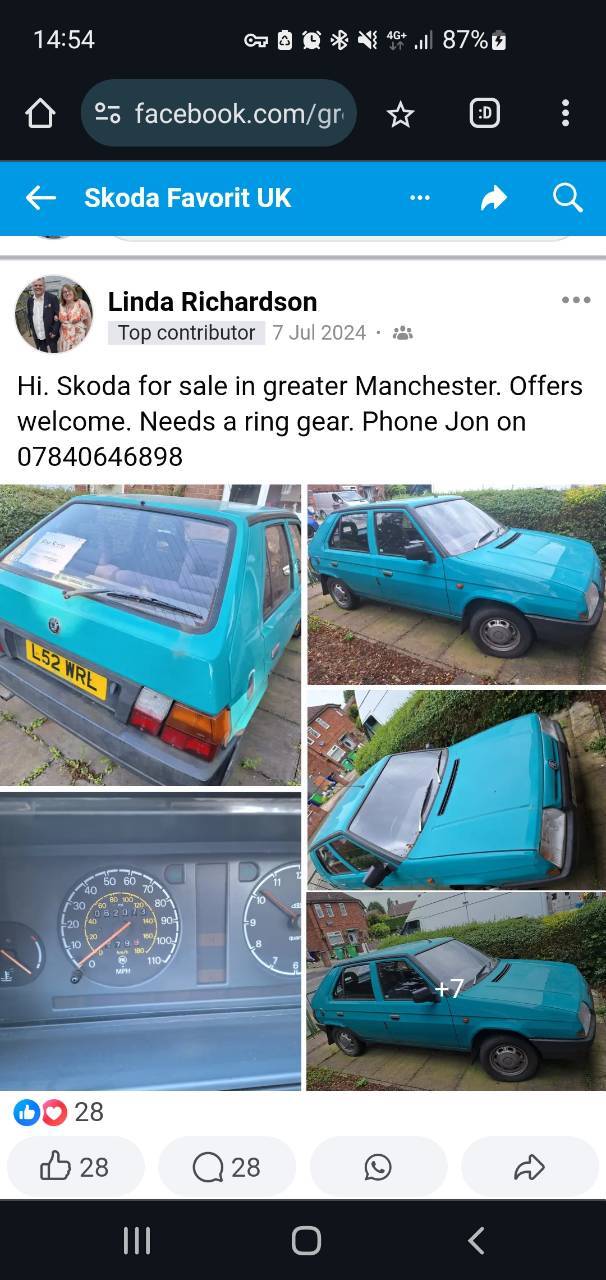Go back using the app bar arrow
The width and height of the screenshot is (606, 1280).
(40, 198)
